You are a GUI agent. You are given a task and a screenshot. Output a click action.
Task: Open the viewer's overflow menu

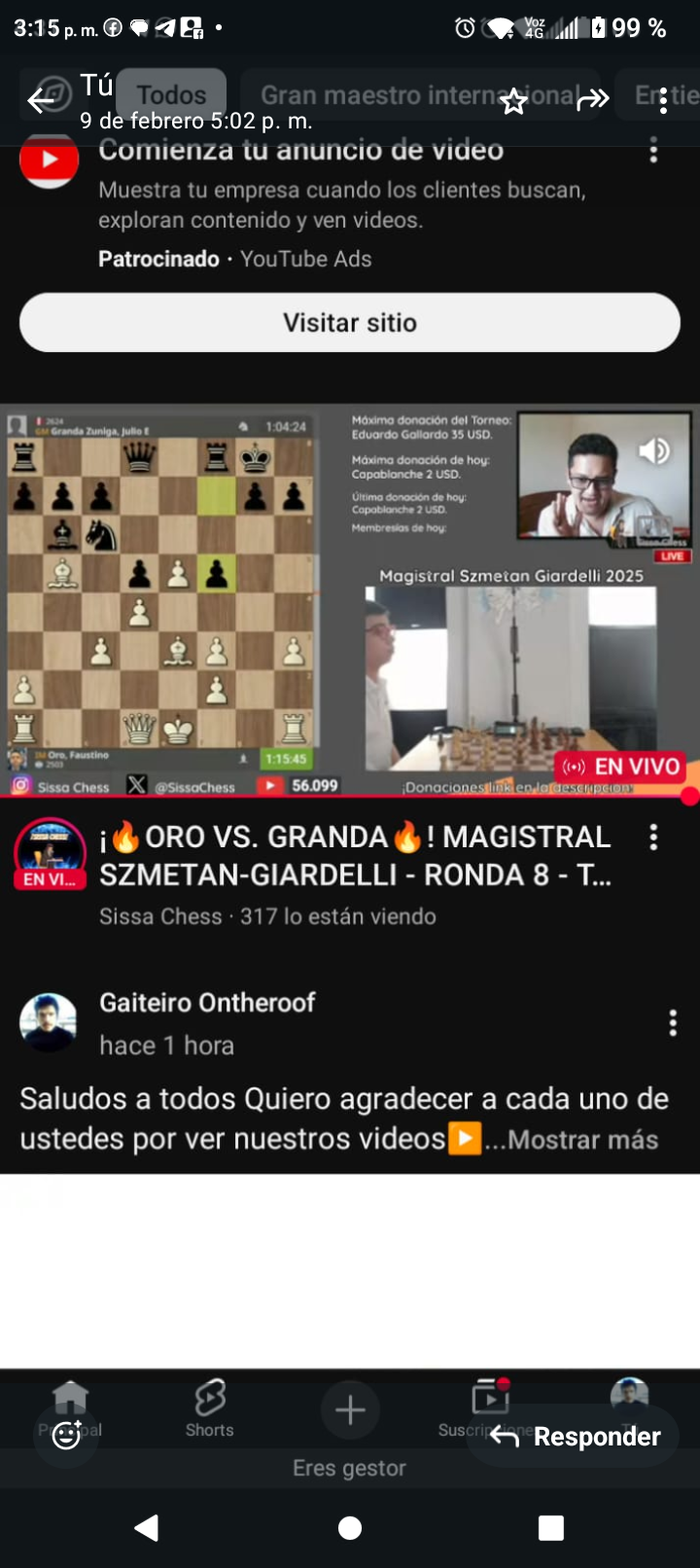[x=664, y=99]
